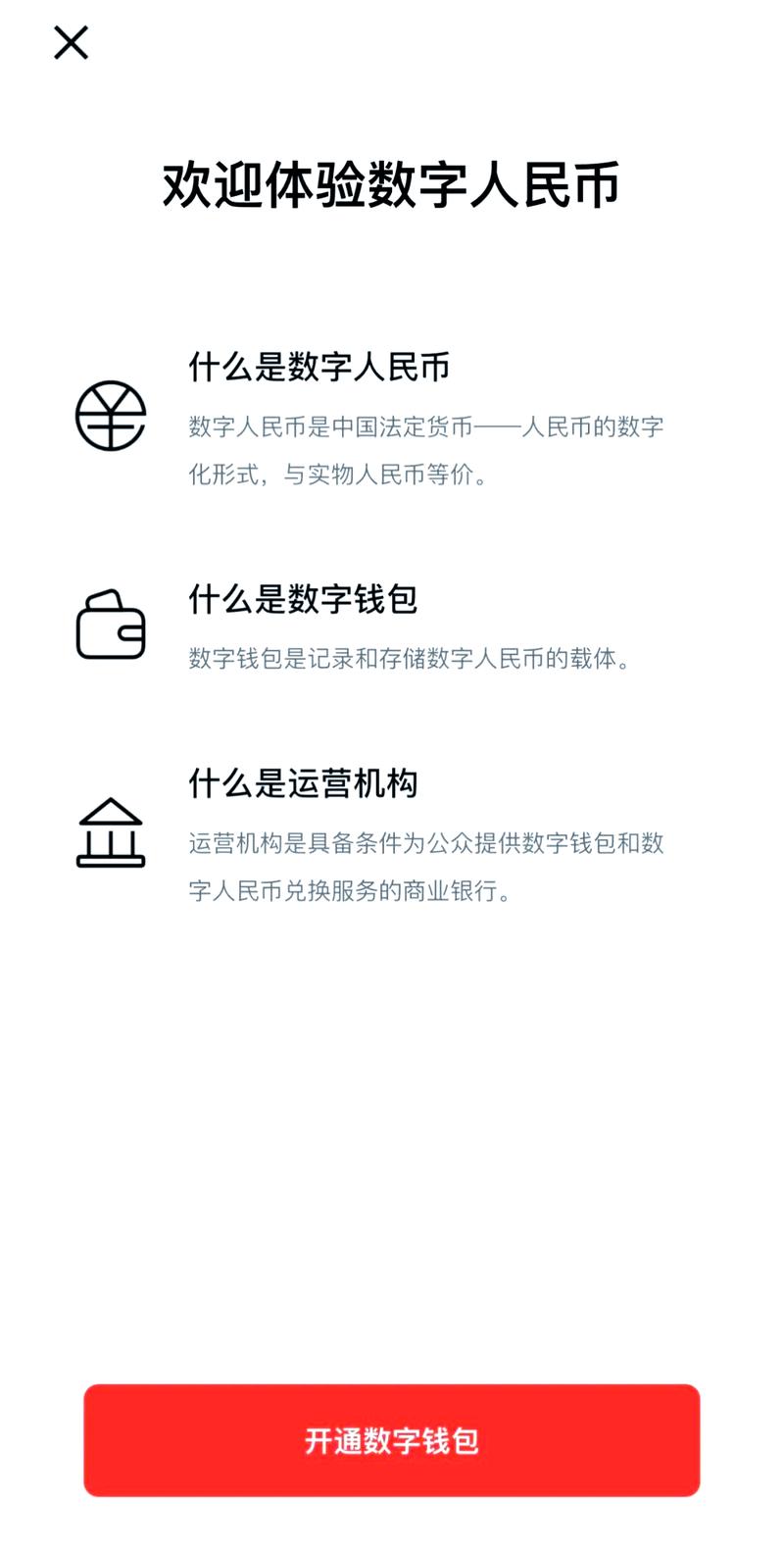This screenshot has height=1551, width=784.
Task: Tap 开通数字钱包 to open a wallet
Action: pos(391,1440)
